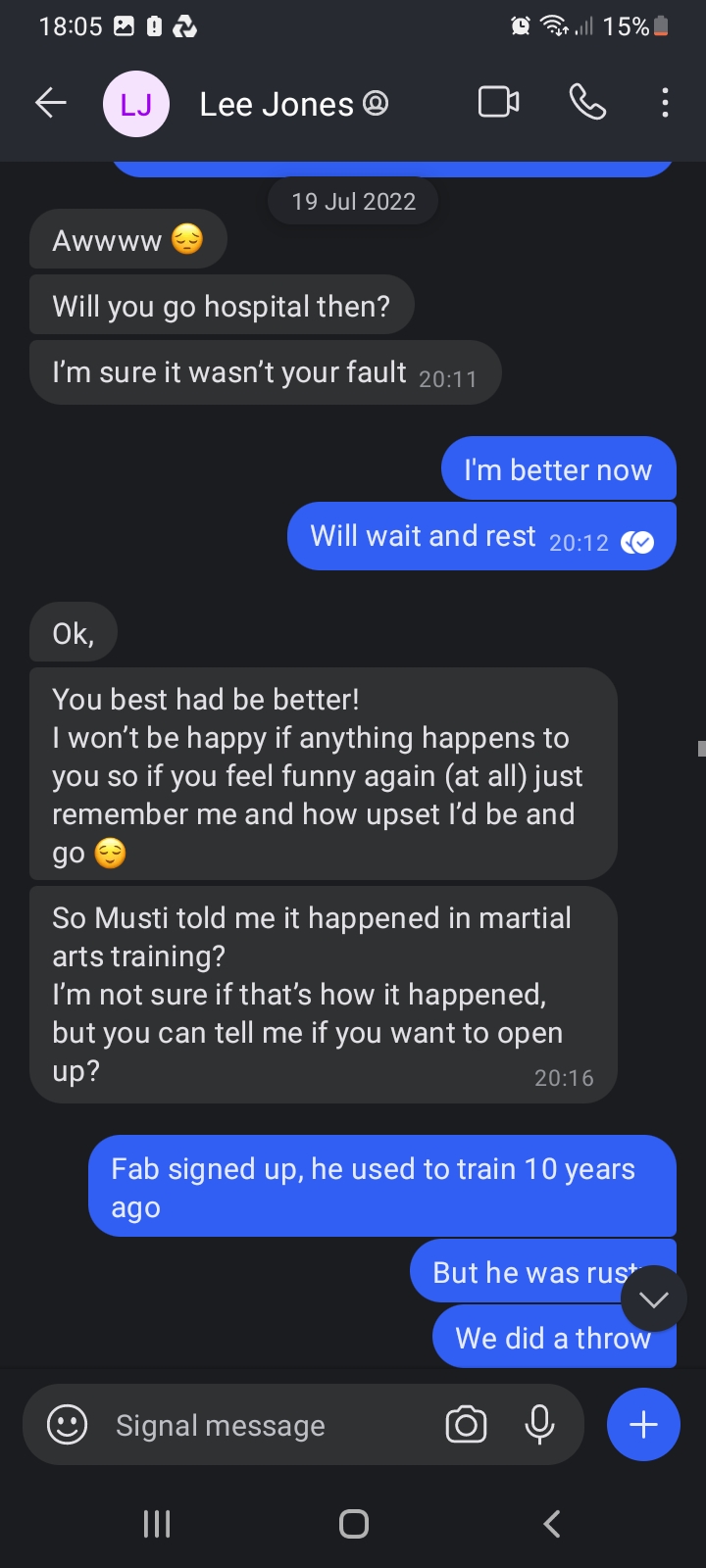706x1568 pixels.
Task: Open the three-dot overflow menu
Action: click(x=665, y=103)
